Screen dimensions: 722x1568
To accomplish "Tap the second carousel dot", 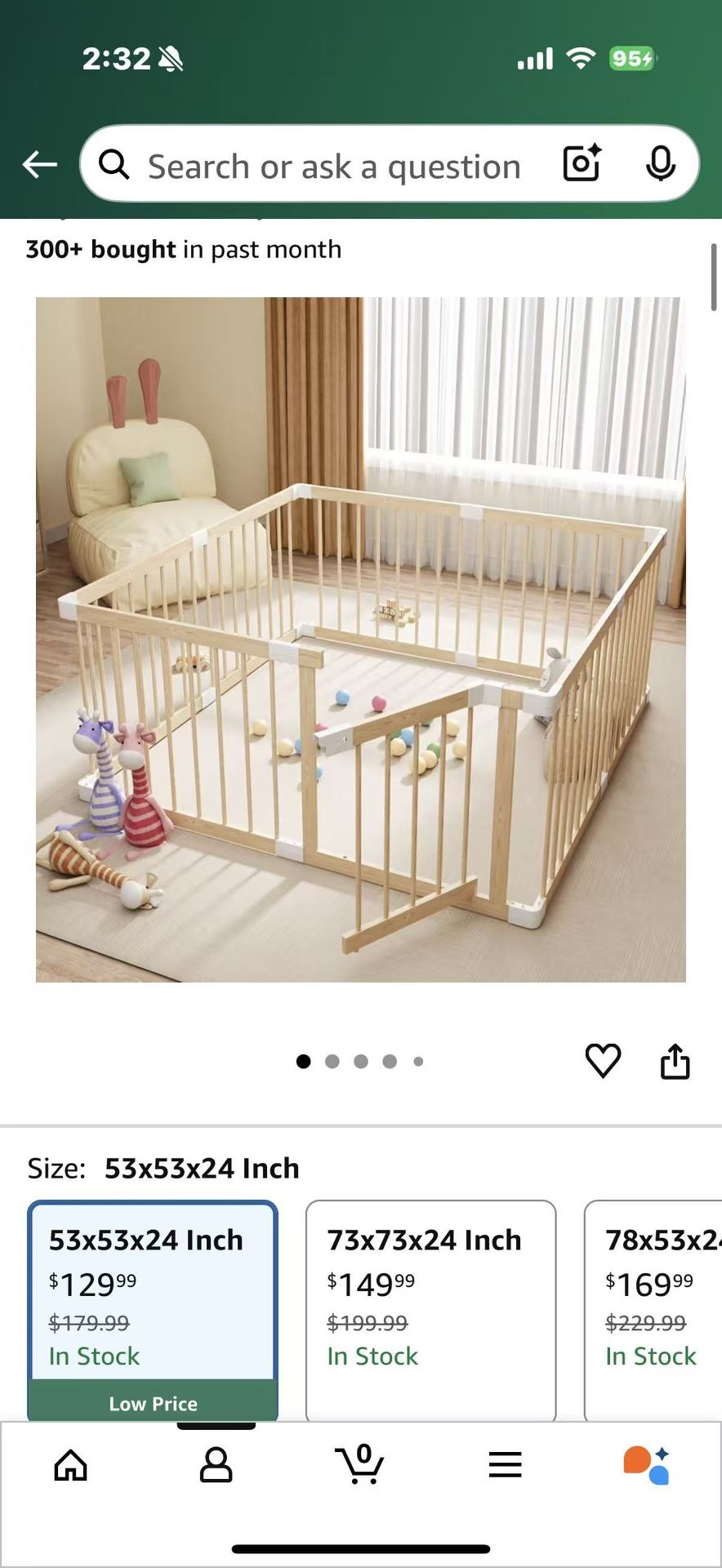I will [x=332, y=1061].
